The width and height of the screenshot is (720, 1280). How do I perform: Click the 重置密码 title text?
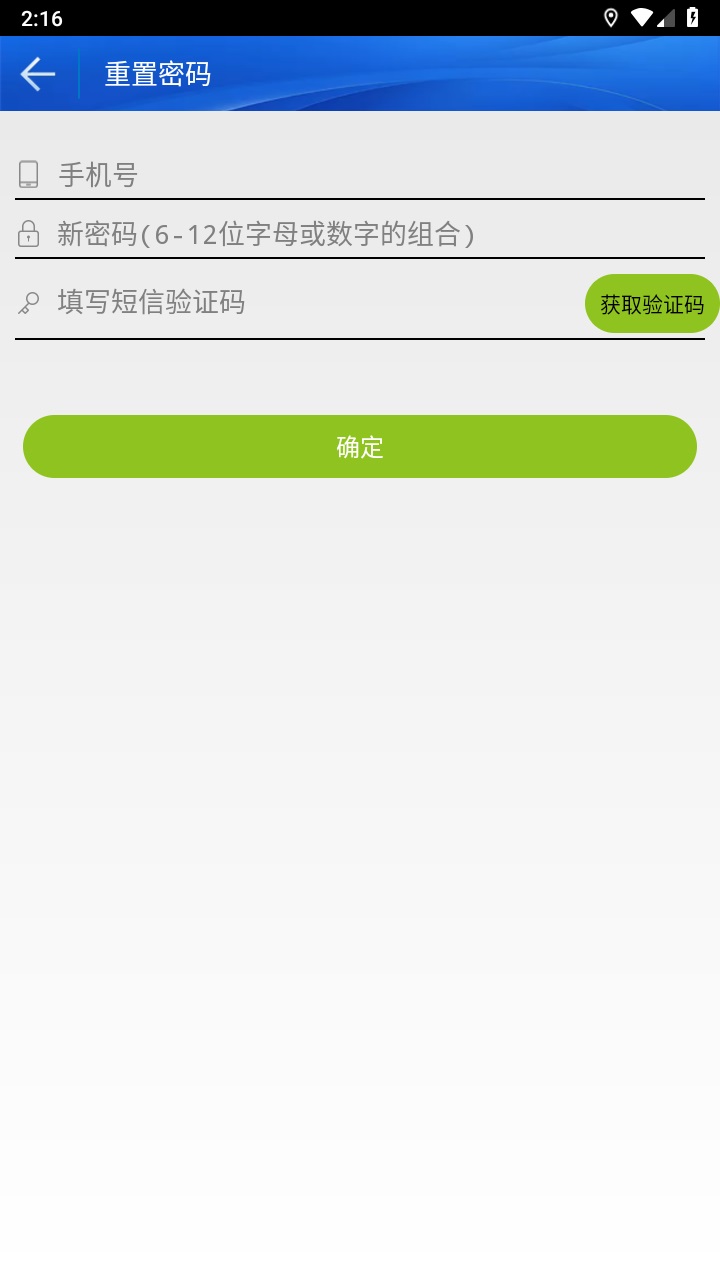(x=155, y=73)
